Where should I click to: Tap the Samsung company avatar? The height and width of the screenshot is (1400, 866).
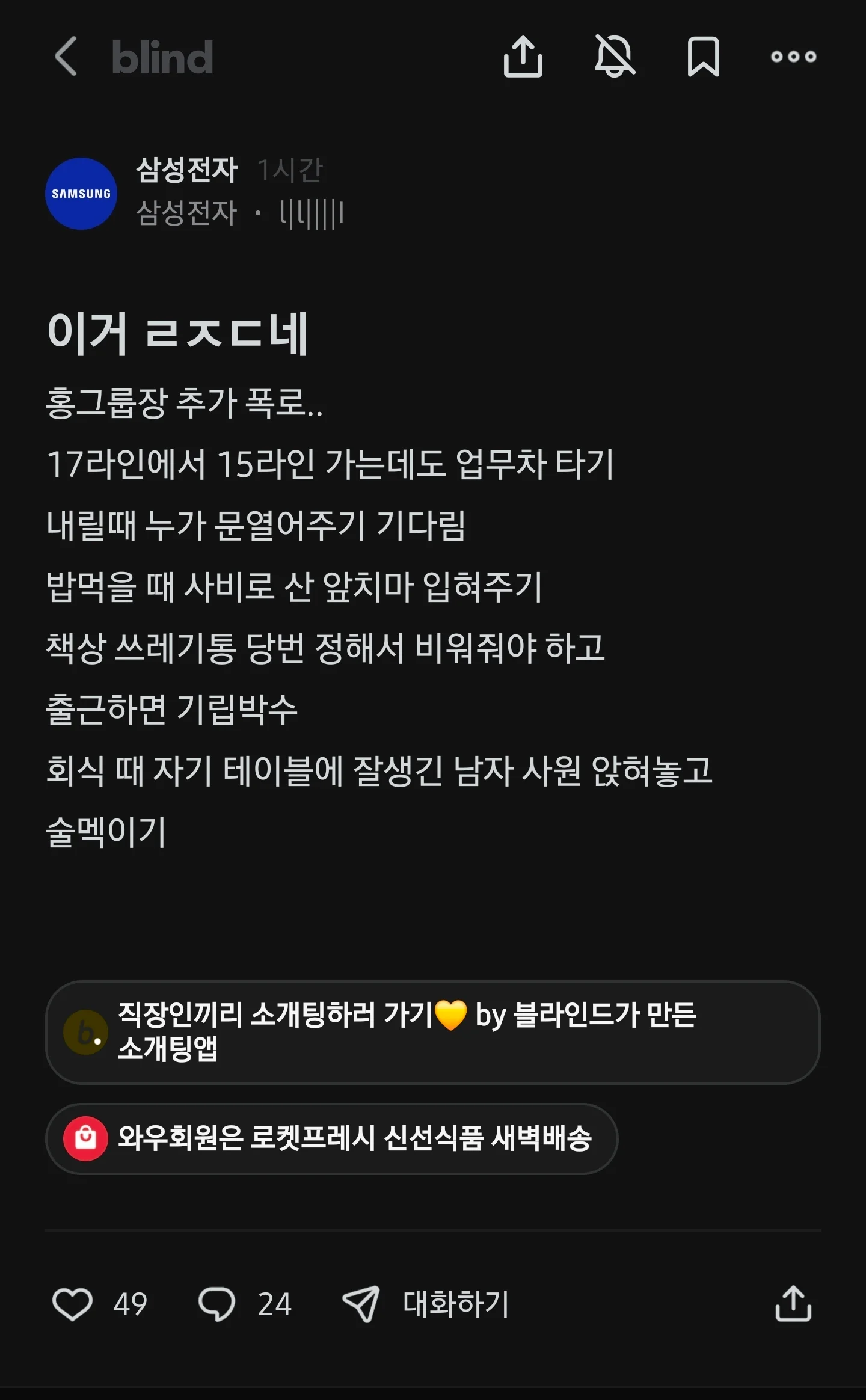82,194
